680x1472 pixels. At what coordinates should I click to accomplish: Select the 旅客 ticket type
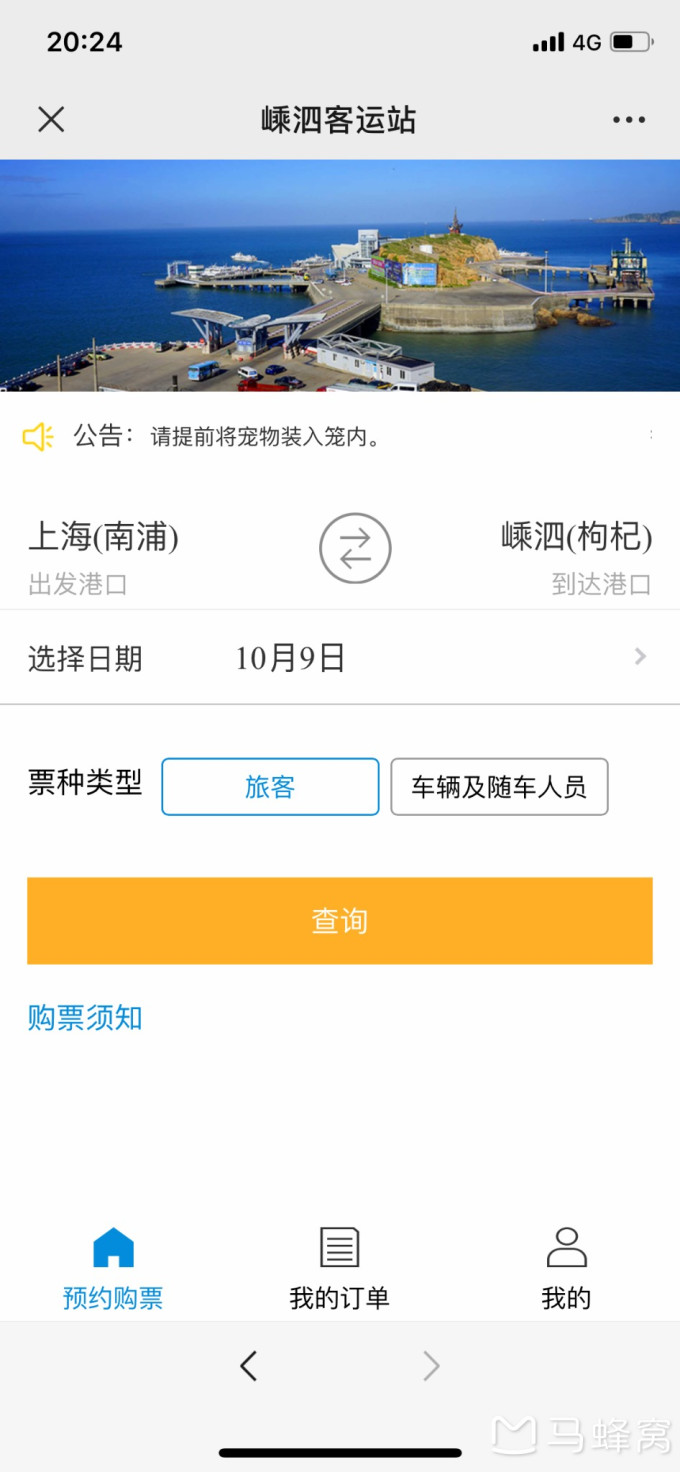coord(270,787)
